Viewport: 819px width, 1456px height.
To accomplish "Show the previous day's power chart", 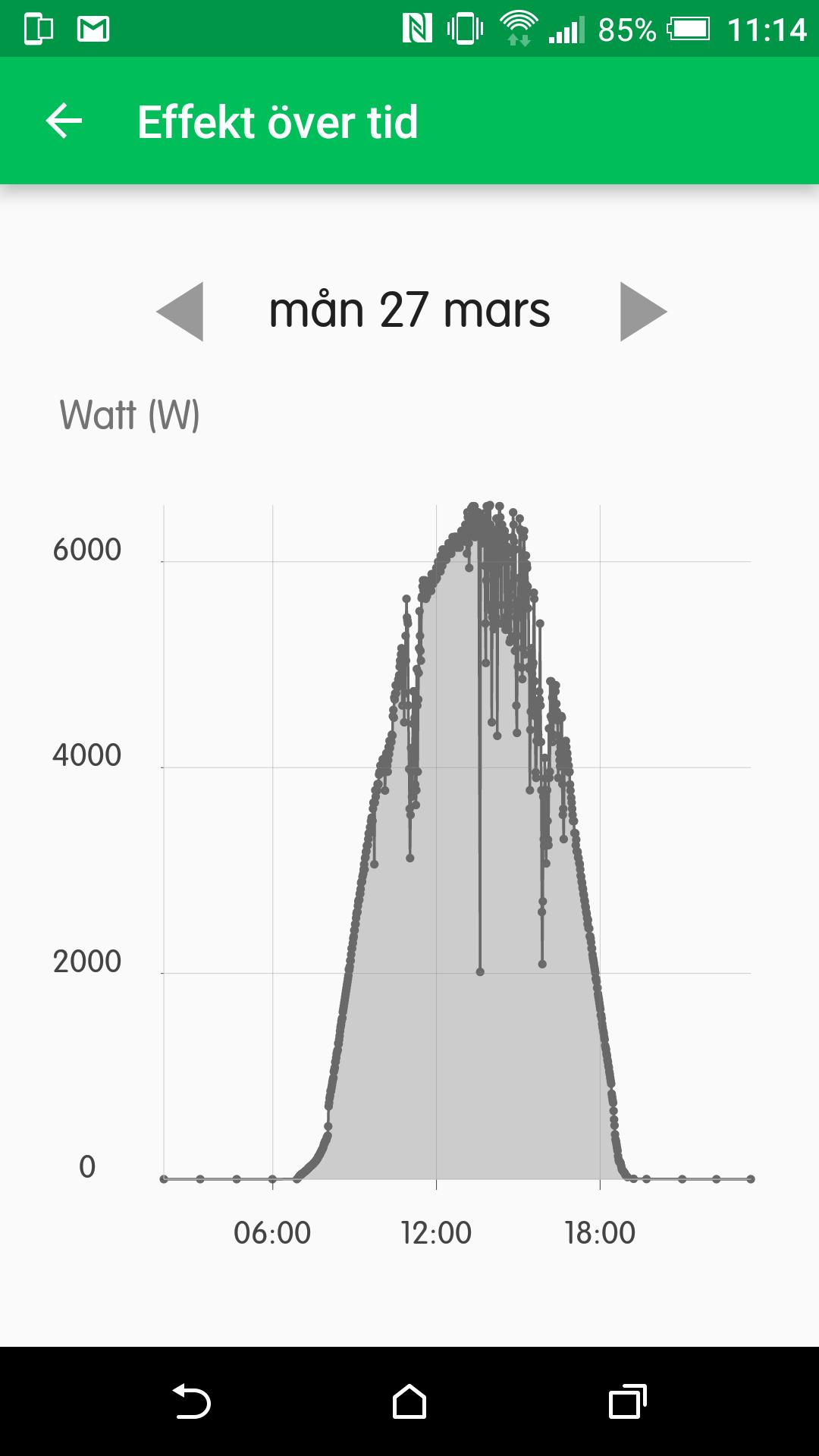I will pyautogui.click(x=180, y=312).
